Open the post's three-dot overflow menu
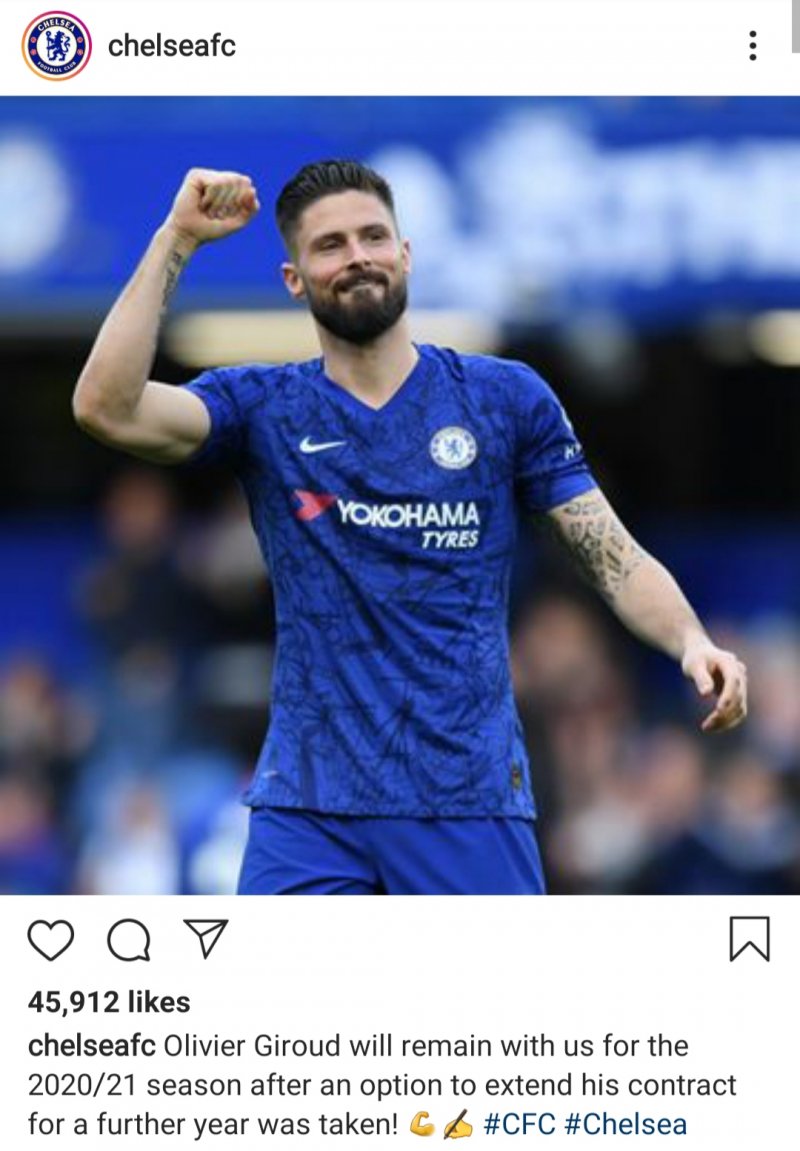The height and width of the screenshot is (1151, 800). [752, 46]
